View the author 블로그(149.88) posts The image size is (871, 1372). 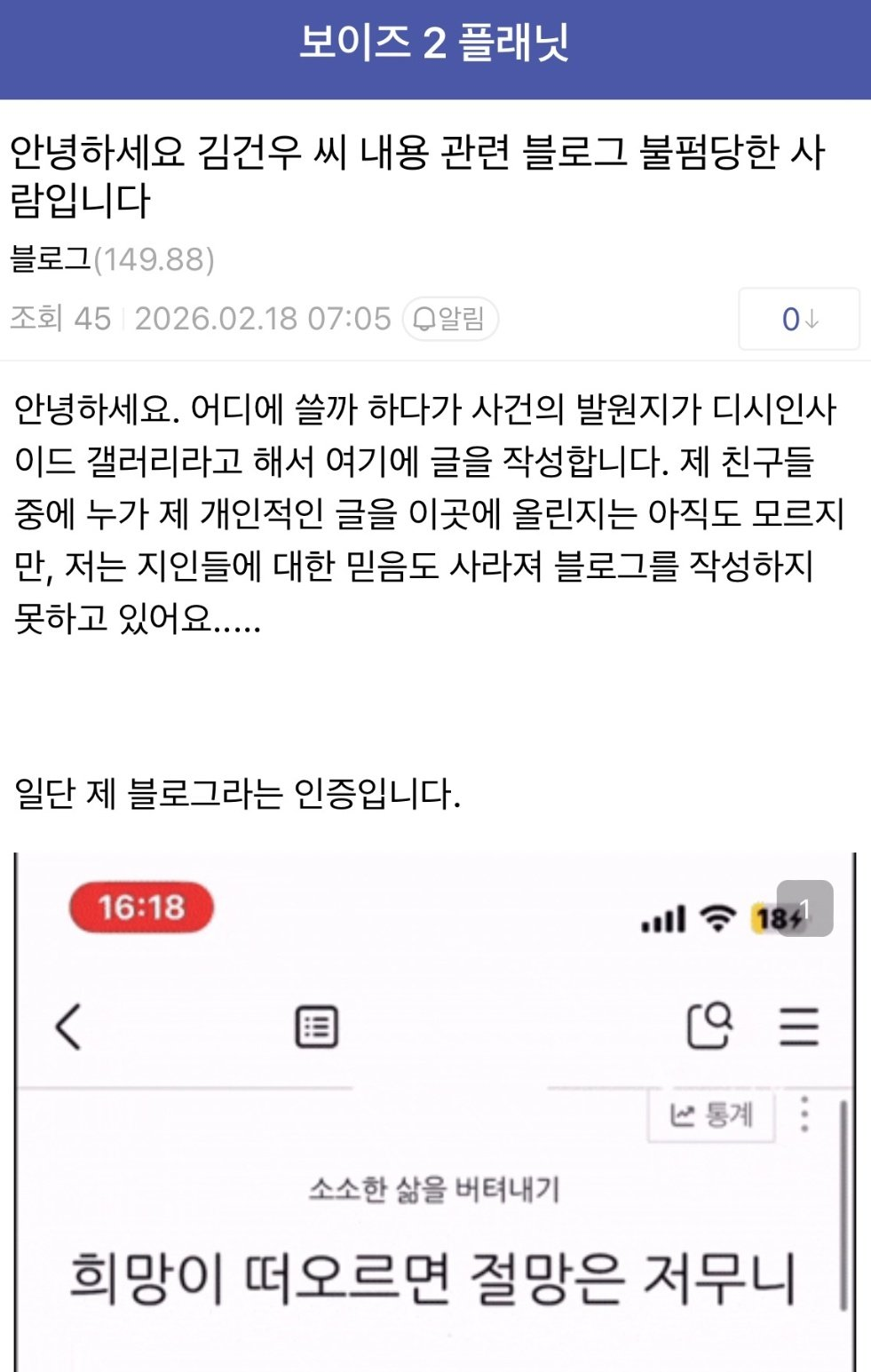tap(113, 259)
